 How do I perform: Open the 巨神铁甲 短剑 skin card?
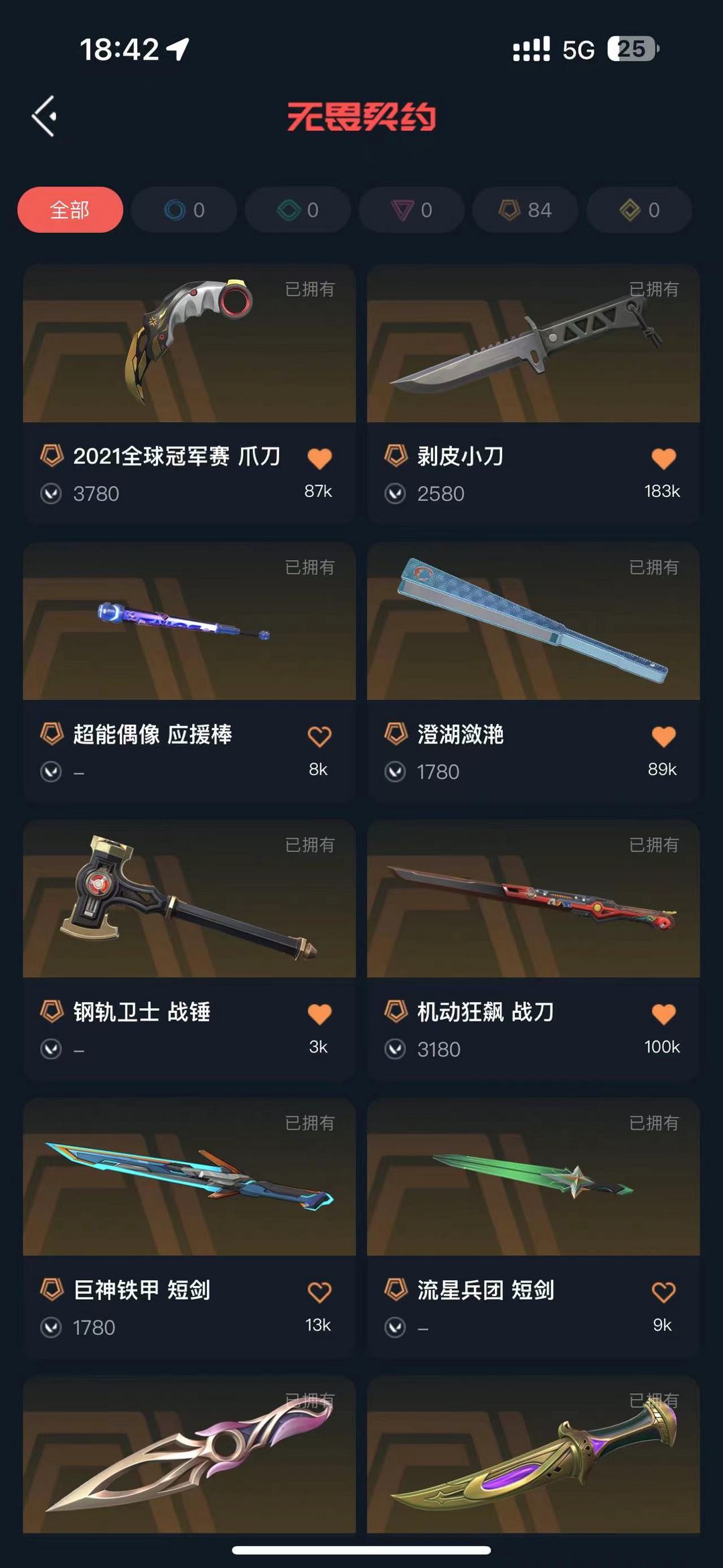click(x=189, y=1227)
